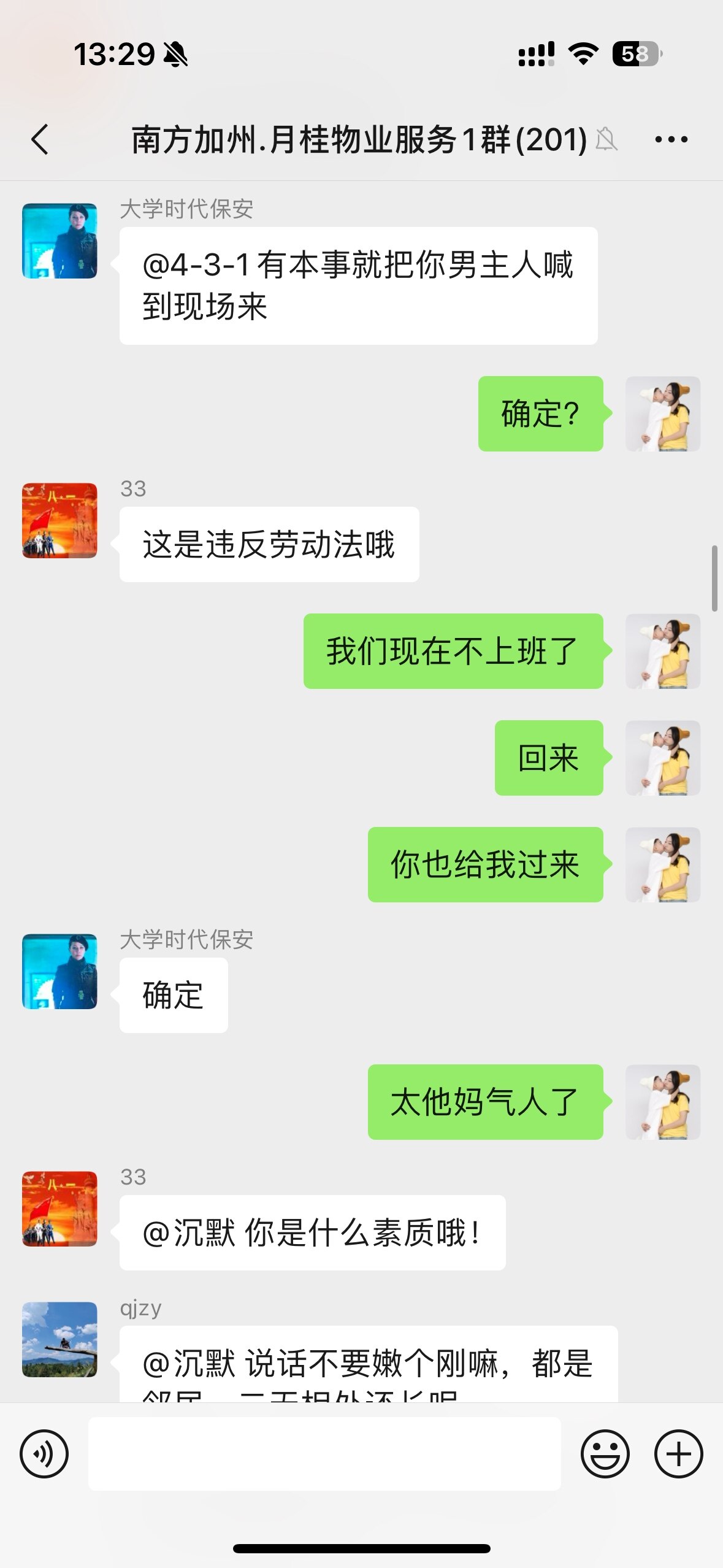This screenshot has width=723, height=1568.
Task: Open my avatar next to 太他妈气人了
Action: tap(662, 1102)
